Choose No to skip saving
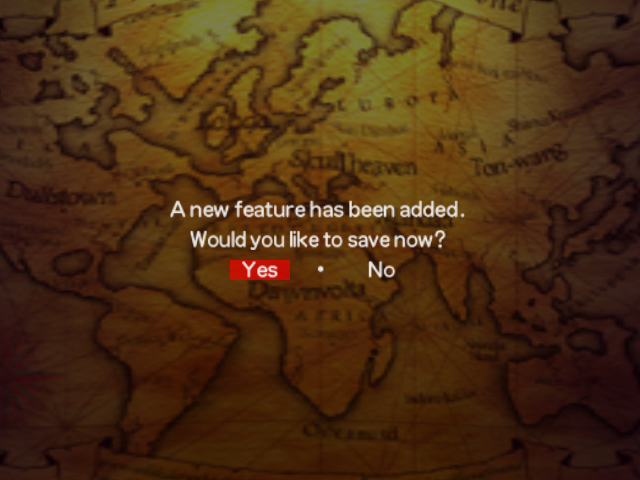Image resolution: width=640 pixels, height=480 pixels. coord(381,270)
